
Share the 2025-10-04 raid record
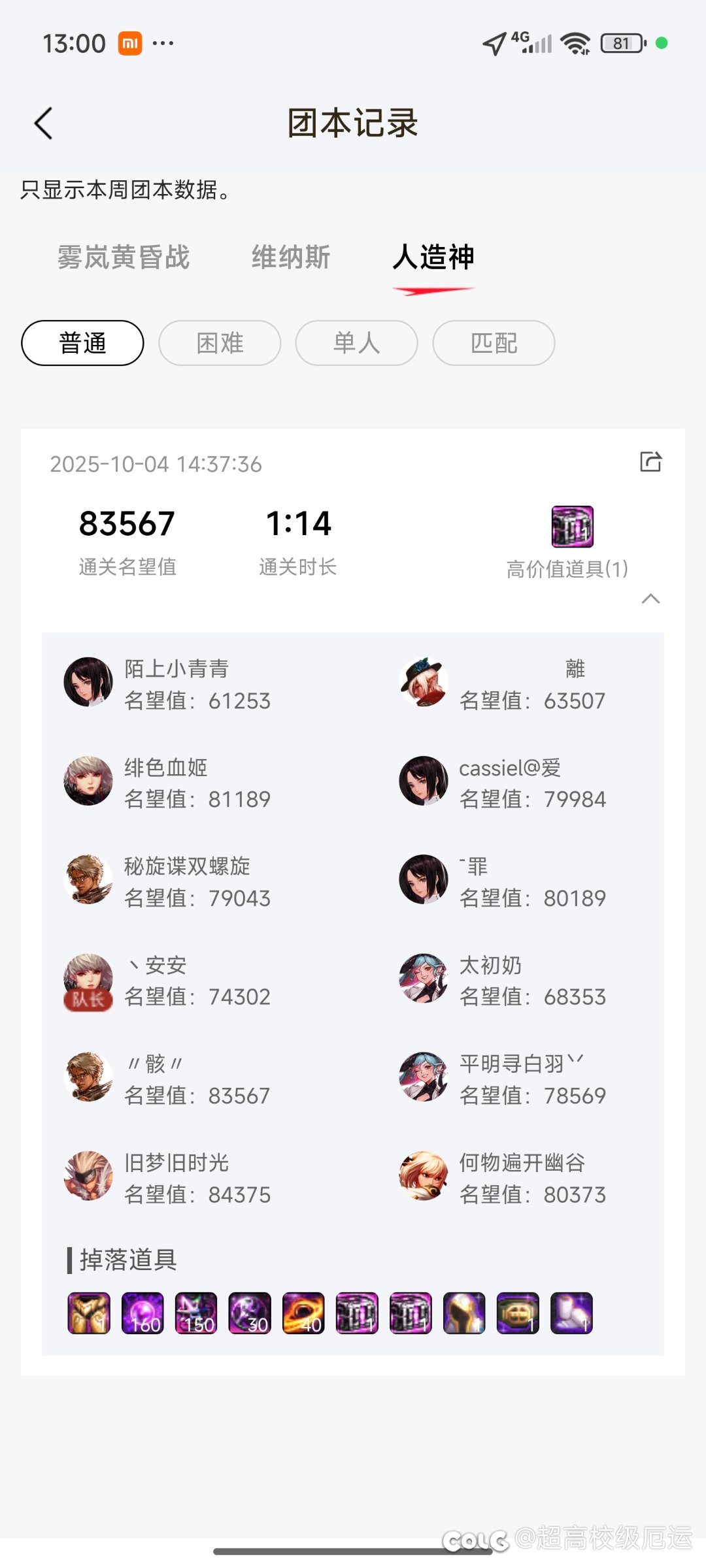tap(650, 462)
